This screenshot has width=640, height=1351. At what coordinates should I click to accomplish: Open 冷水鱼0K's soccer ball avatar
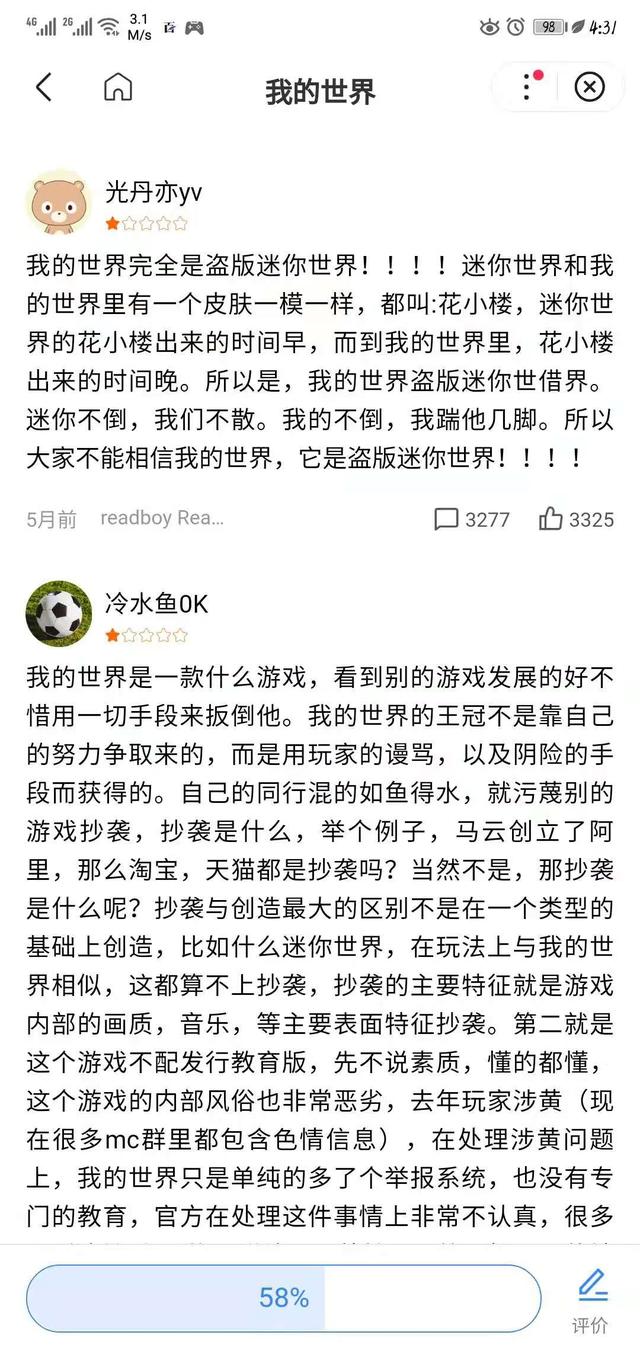click(58, 611)
